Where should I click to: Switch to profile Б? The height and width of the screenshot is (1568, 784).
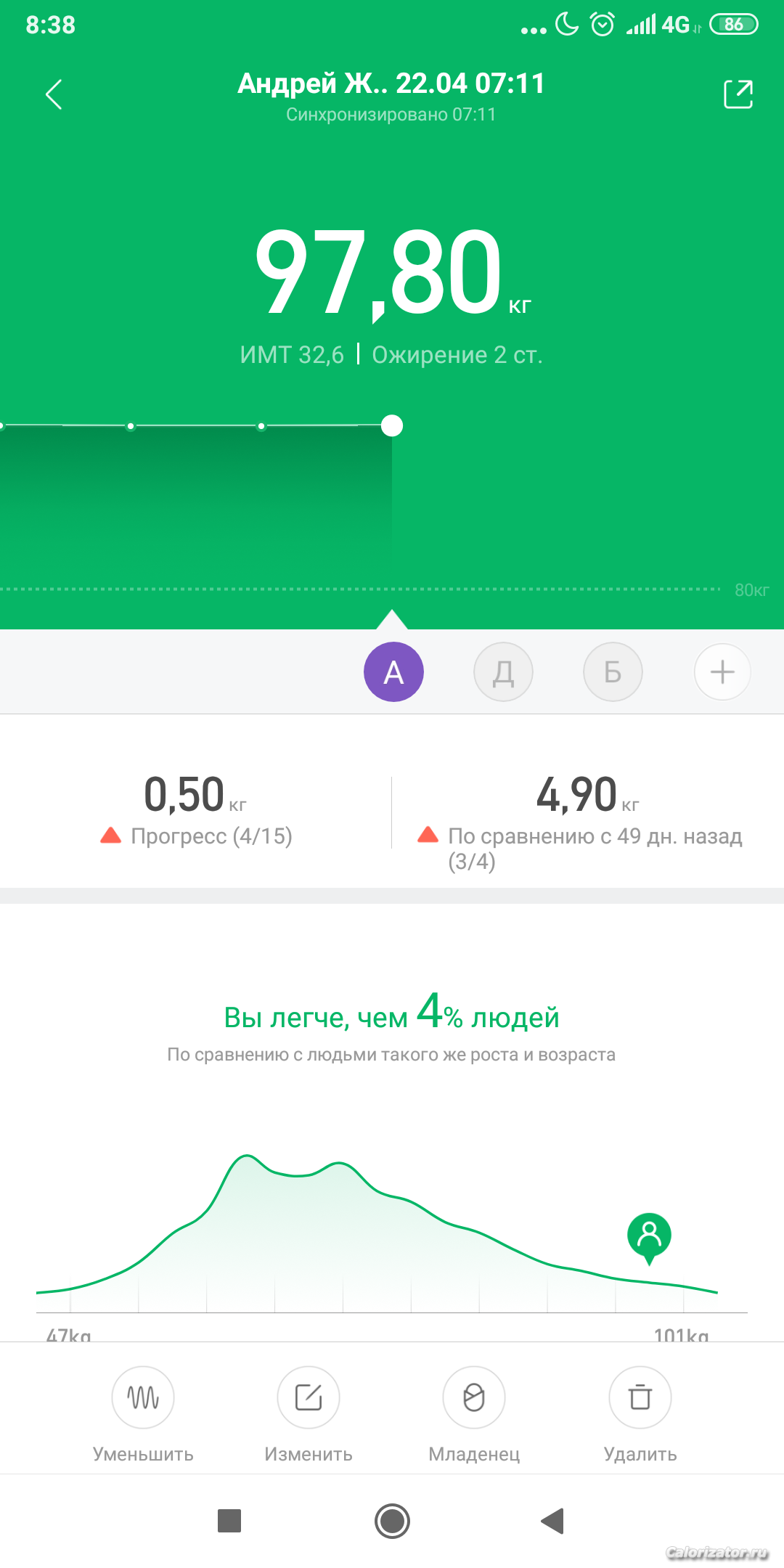(613, 672)
